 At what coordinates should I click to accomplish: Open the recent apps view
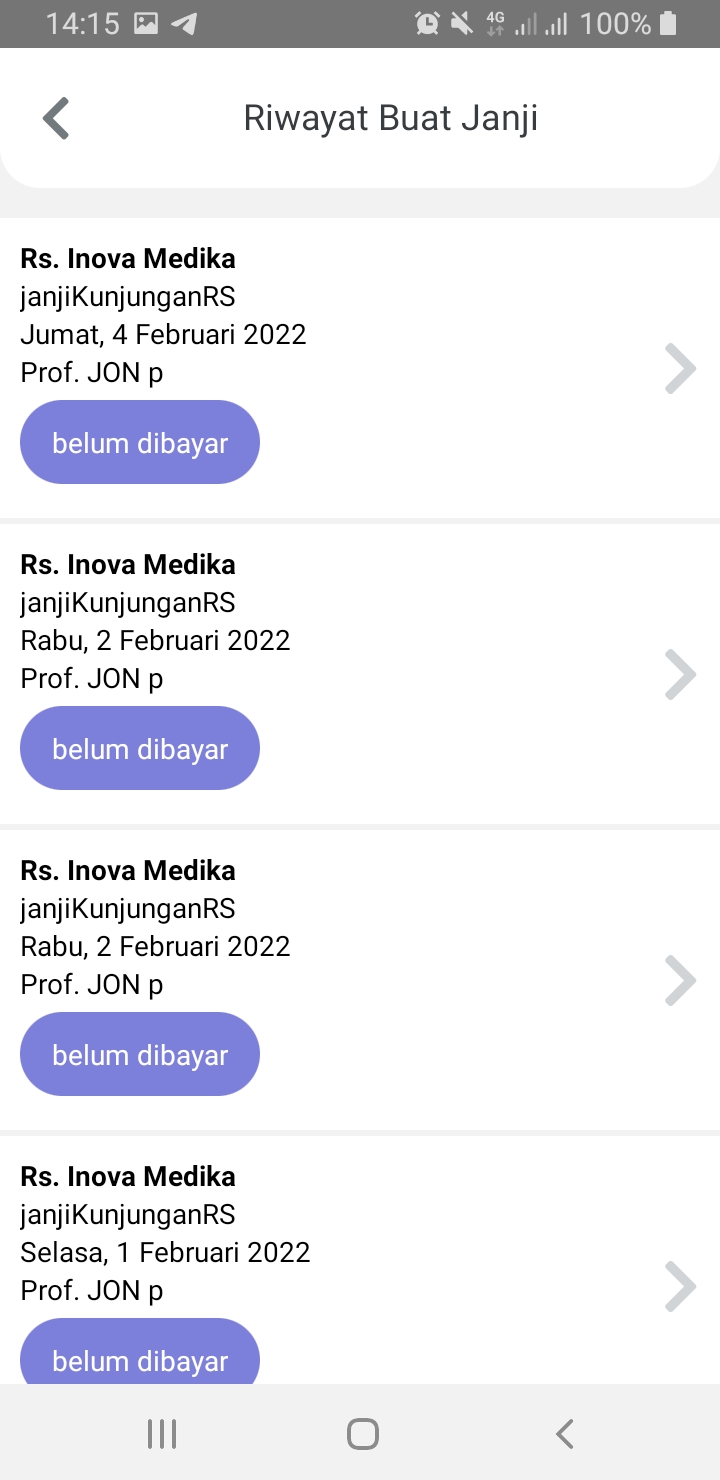pos(162,1434)
